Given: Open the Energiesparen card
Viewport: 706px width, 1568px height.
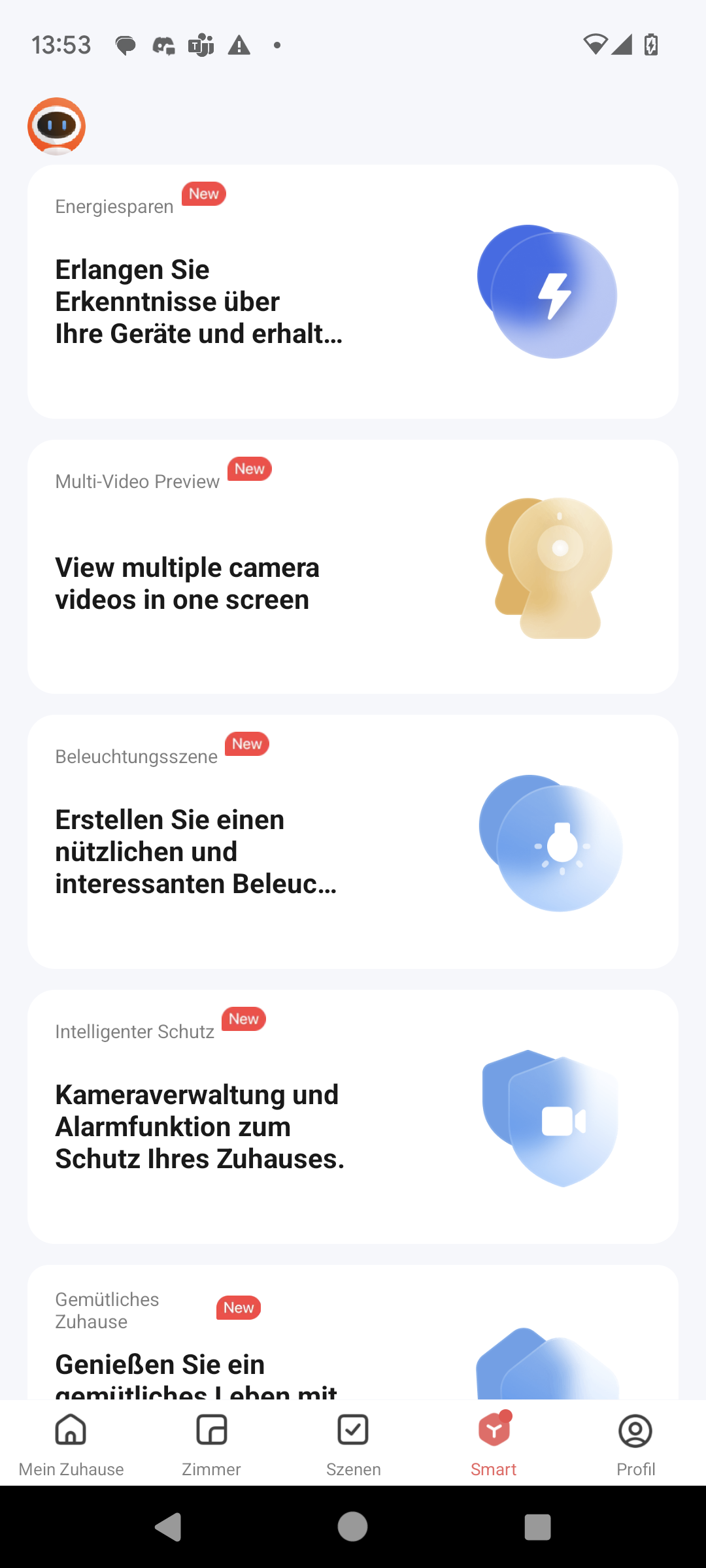Looking at the screenshot, I should click(x=353, y=291).
